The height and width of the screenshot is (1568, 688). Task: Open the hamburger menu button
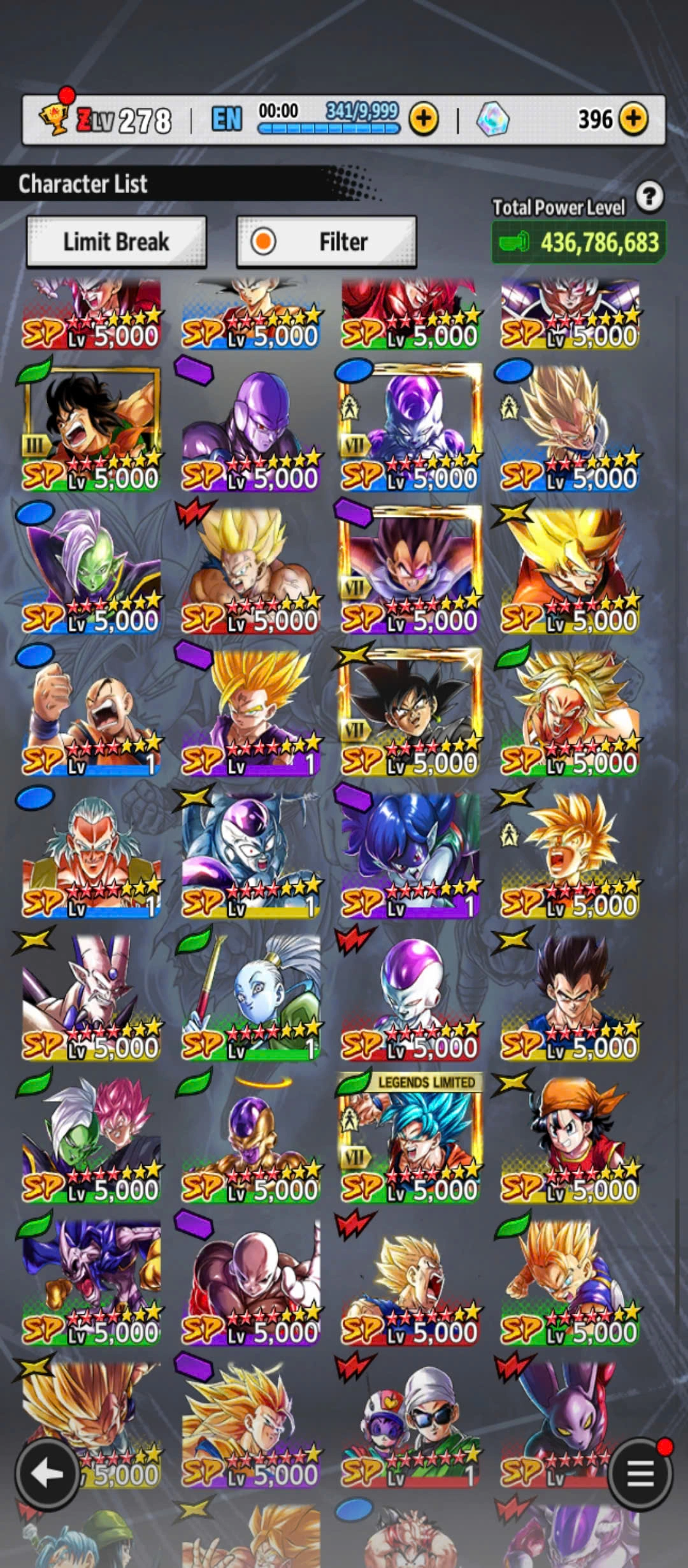[x=640, y=1473]
